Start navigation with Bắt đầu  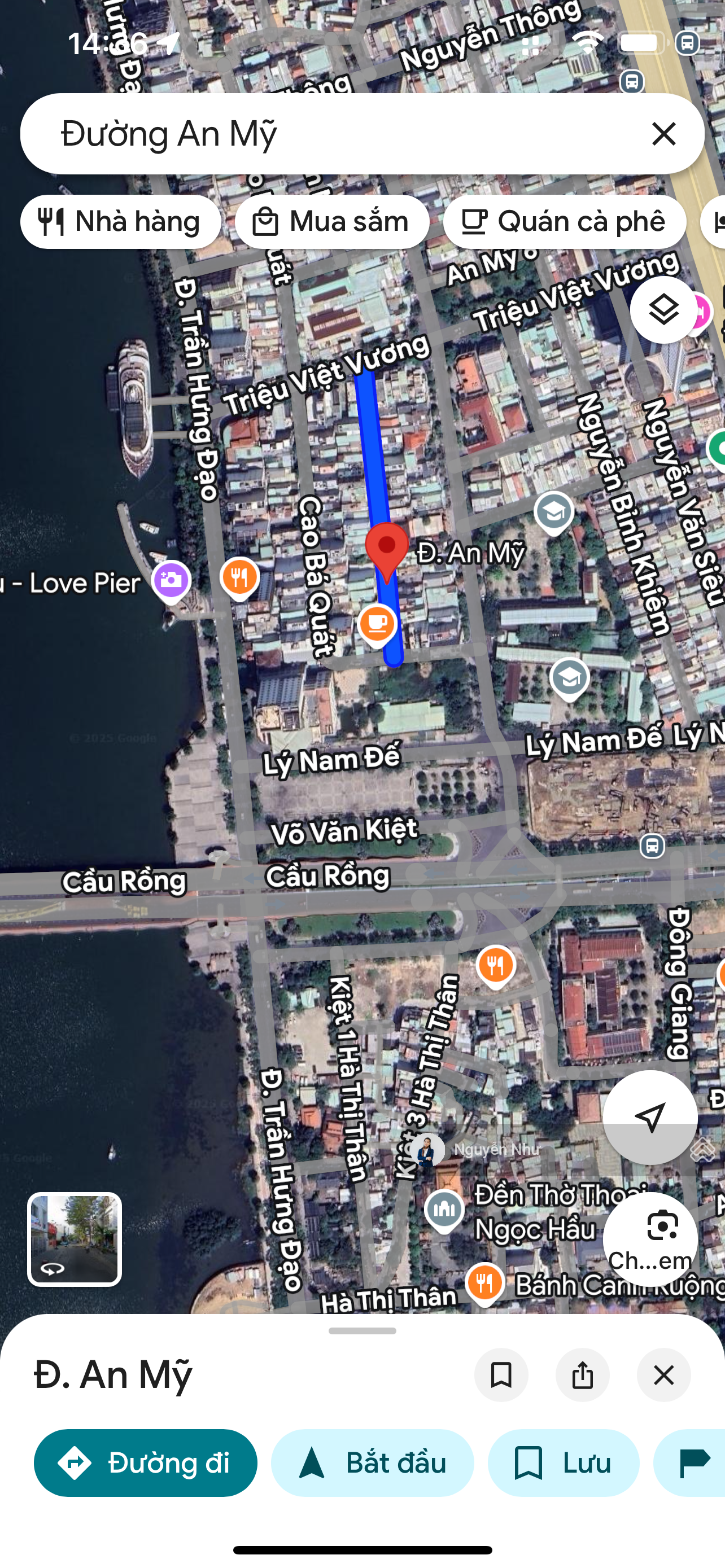[372, 1462]
